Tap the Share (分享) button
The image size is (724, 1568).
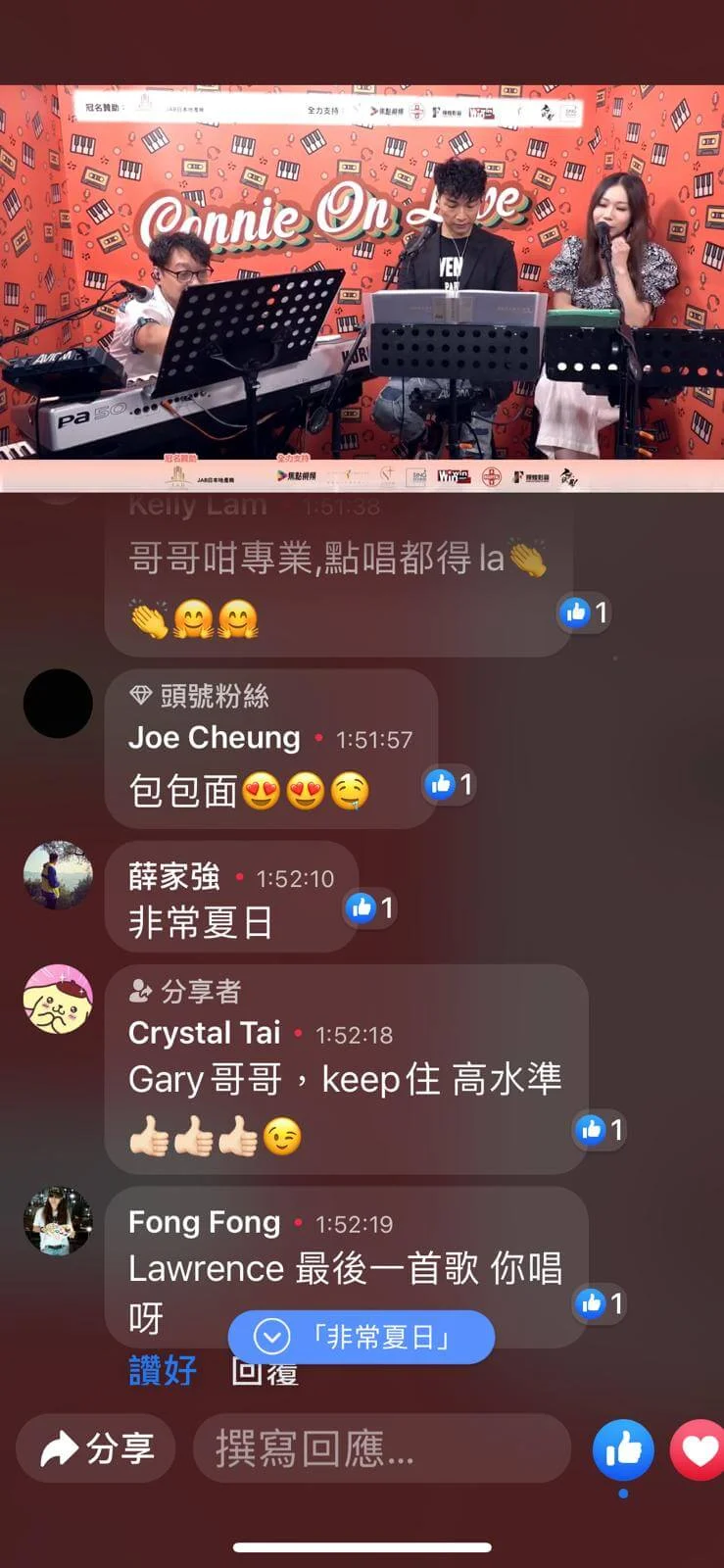tap(96, 1448)
